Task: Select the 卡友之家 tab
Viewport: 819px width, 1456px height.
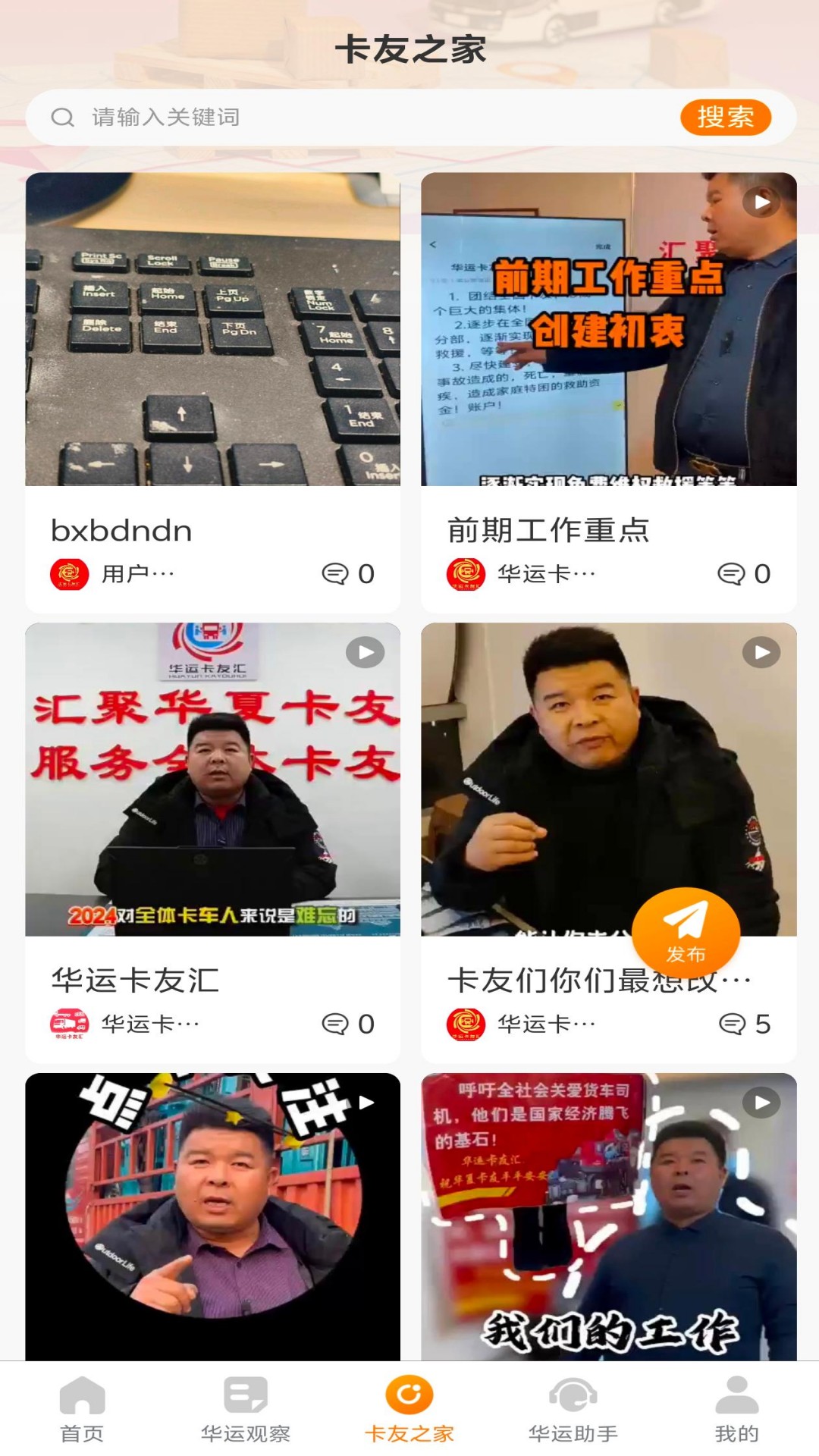Action: click(x=409, y=1409)
